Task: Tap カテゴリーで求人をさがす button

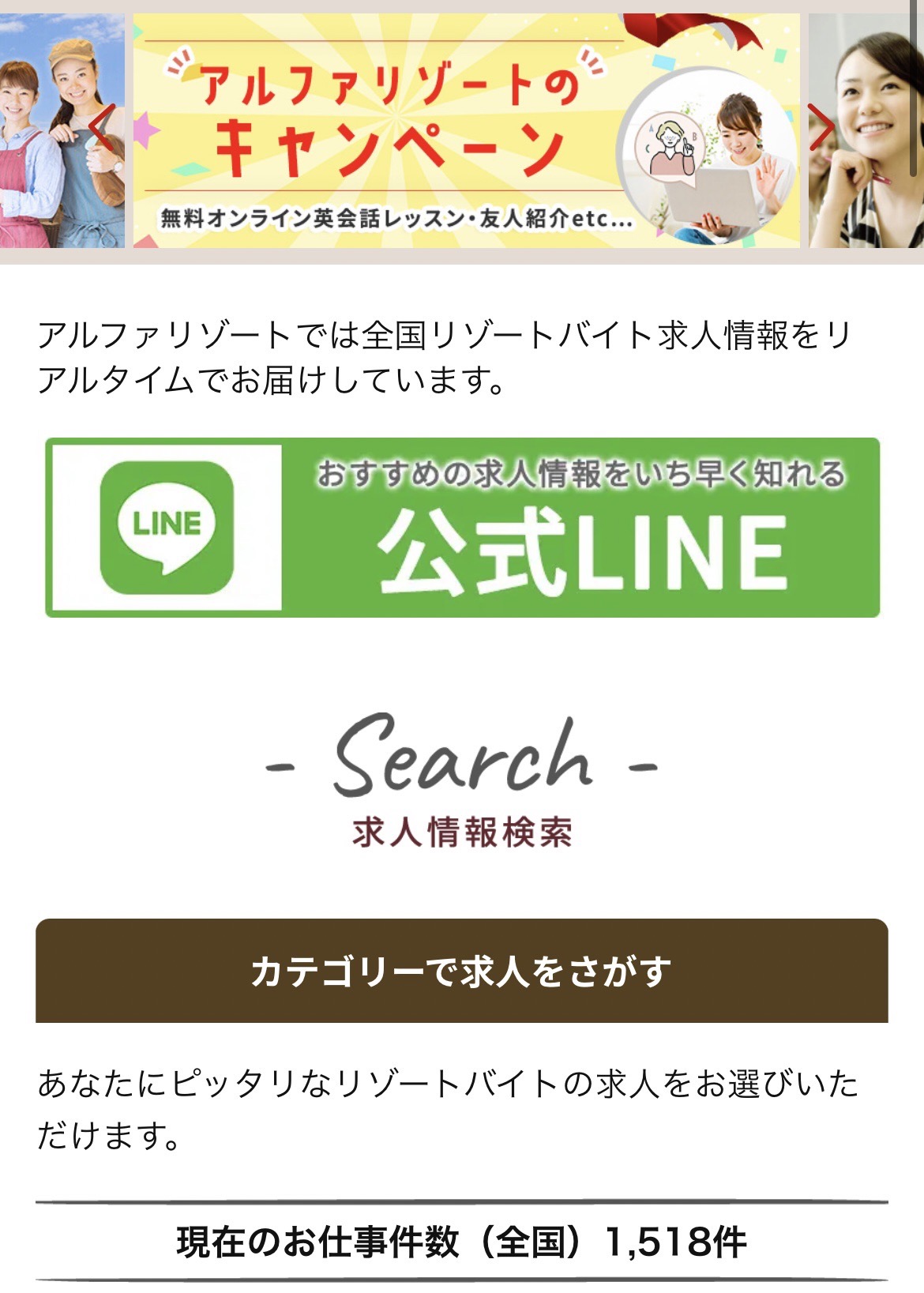Action: pyautogui.click(x=462, y=971)
